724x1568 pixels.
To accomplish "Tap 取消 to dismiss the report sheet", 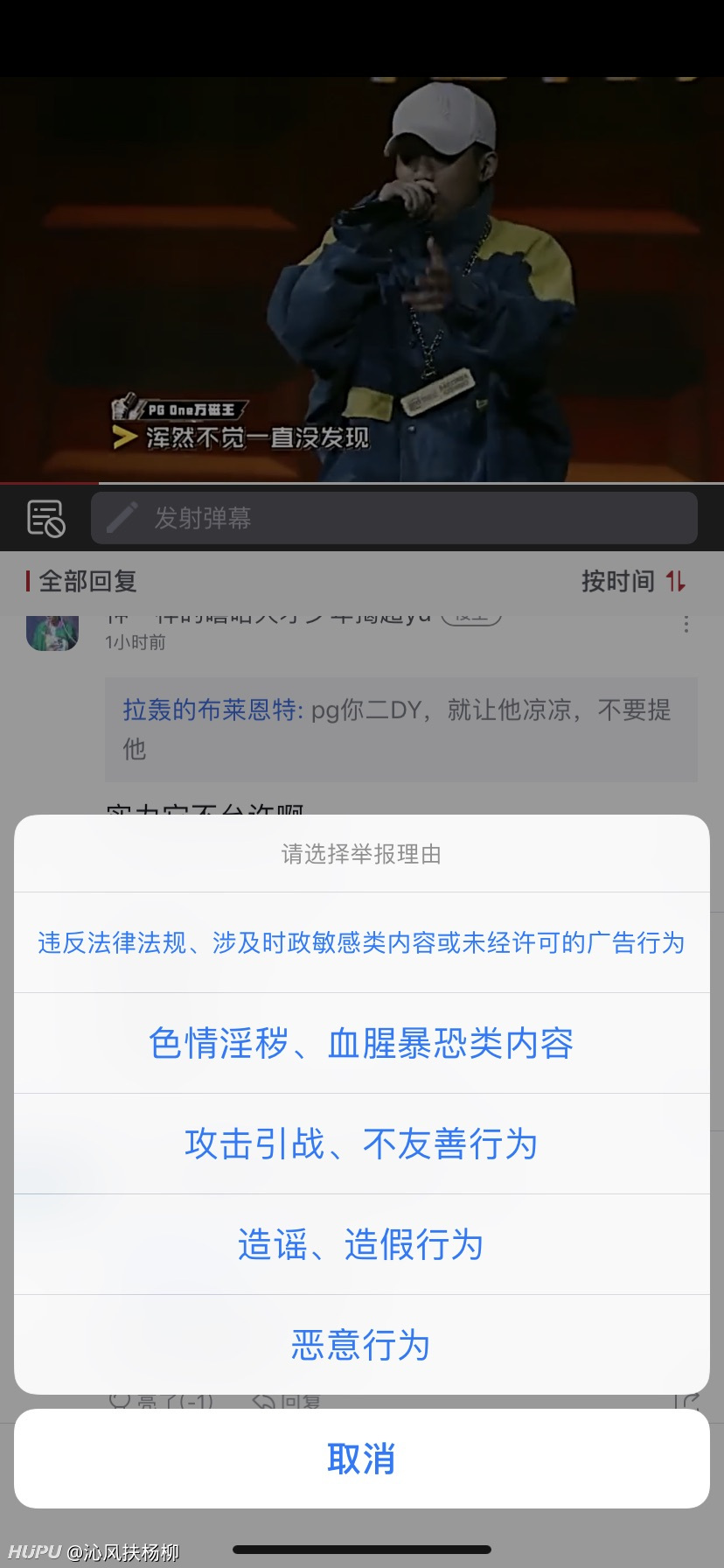I will (361, 1459).
